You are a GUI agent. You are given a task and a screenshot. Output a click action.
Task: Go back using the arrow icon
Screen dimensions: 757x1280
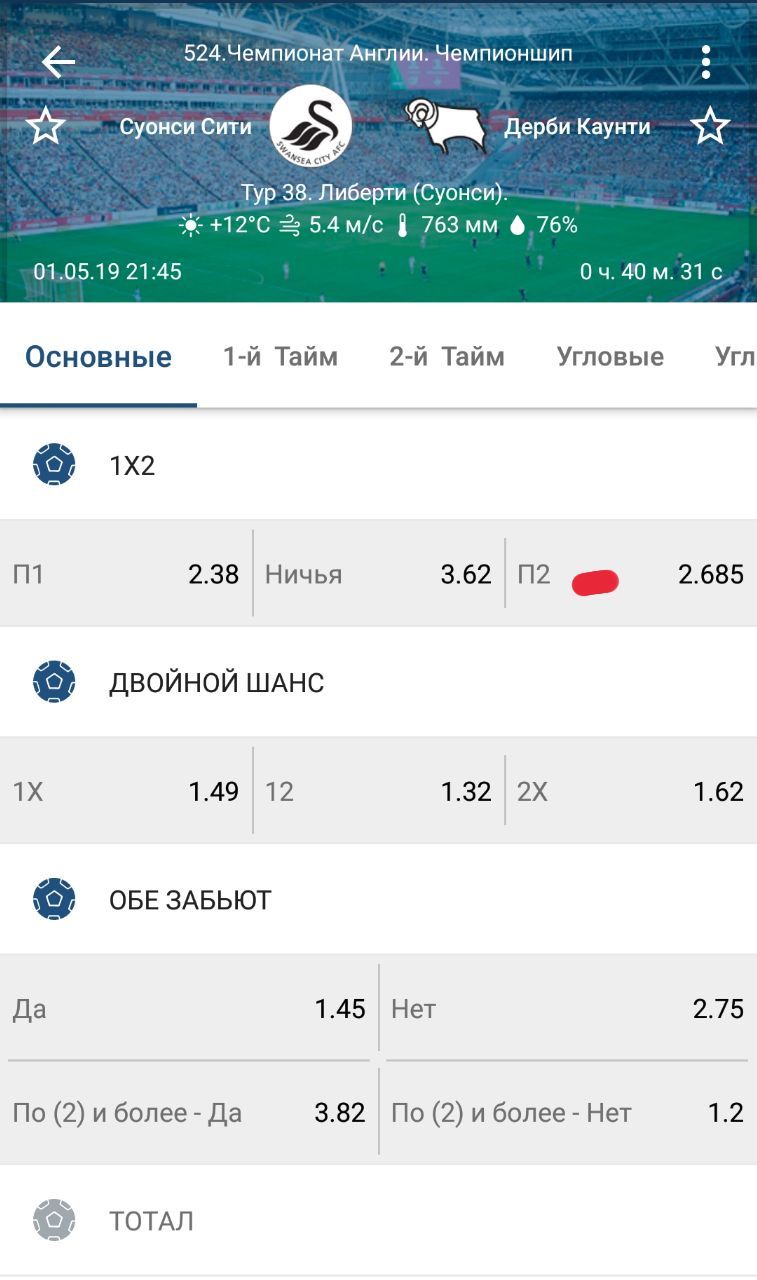tap(58, 62)
